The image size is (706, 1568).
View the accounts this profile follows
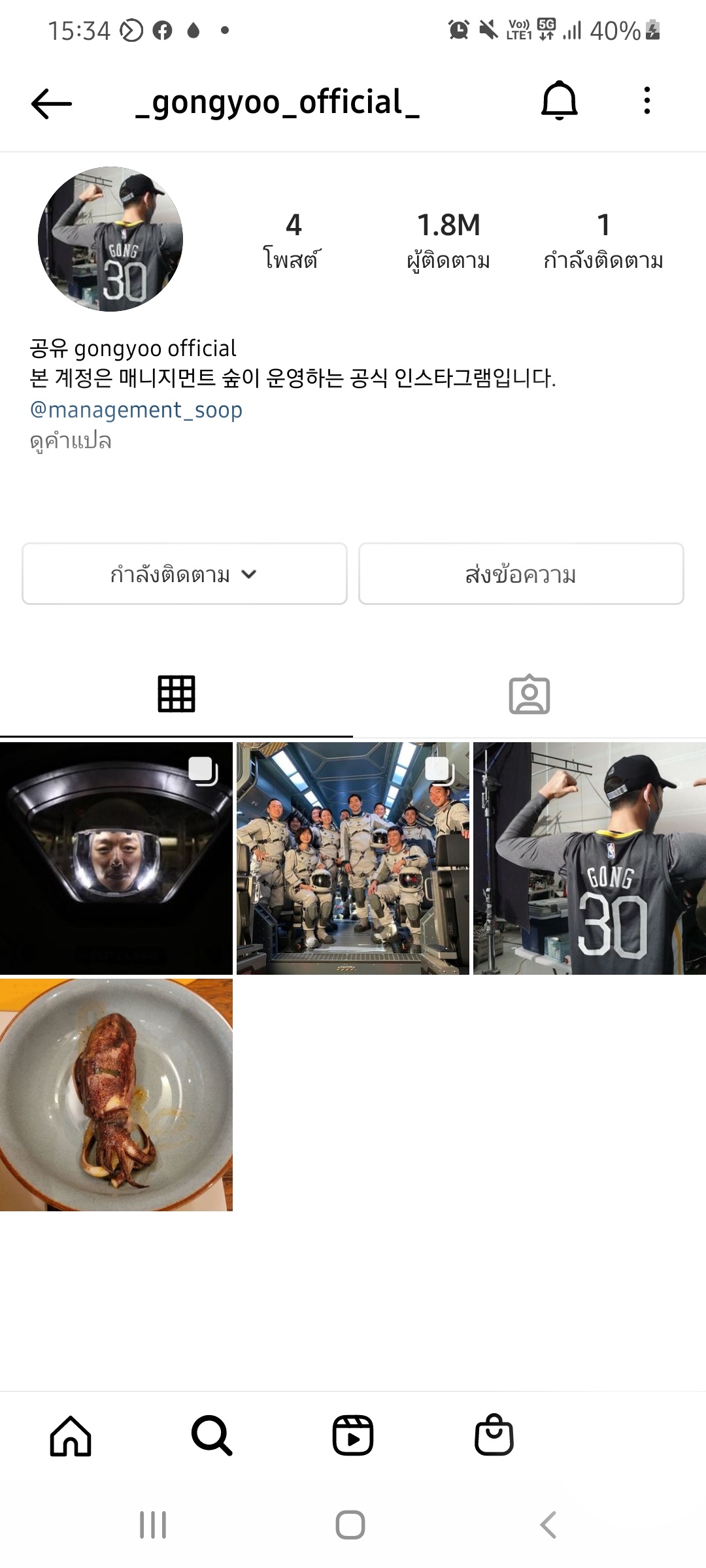pyautogui.click(x=603, y=239)
